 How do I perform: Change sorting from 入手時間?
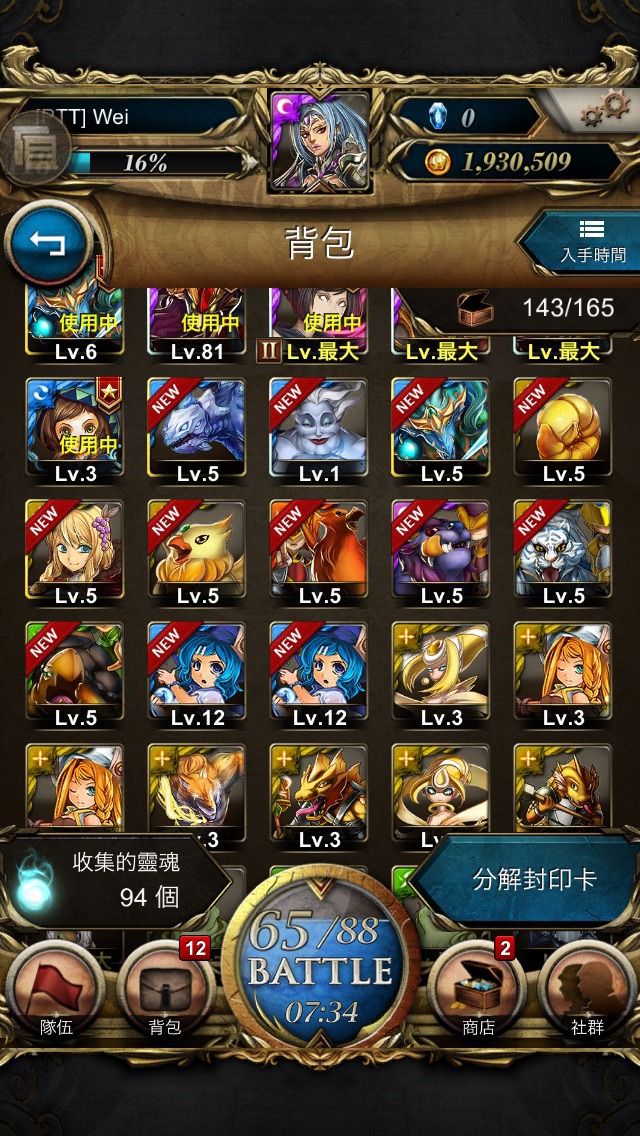click(x=582, y=243)
